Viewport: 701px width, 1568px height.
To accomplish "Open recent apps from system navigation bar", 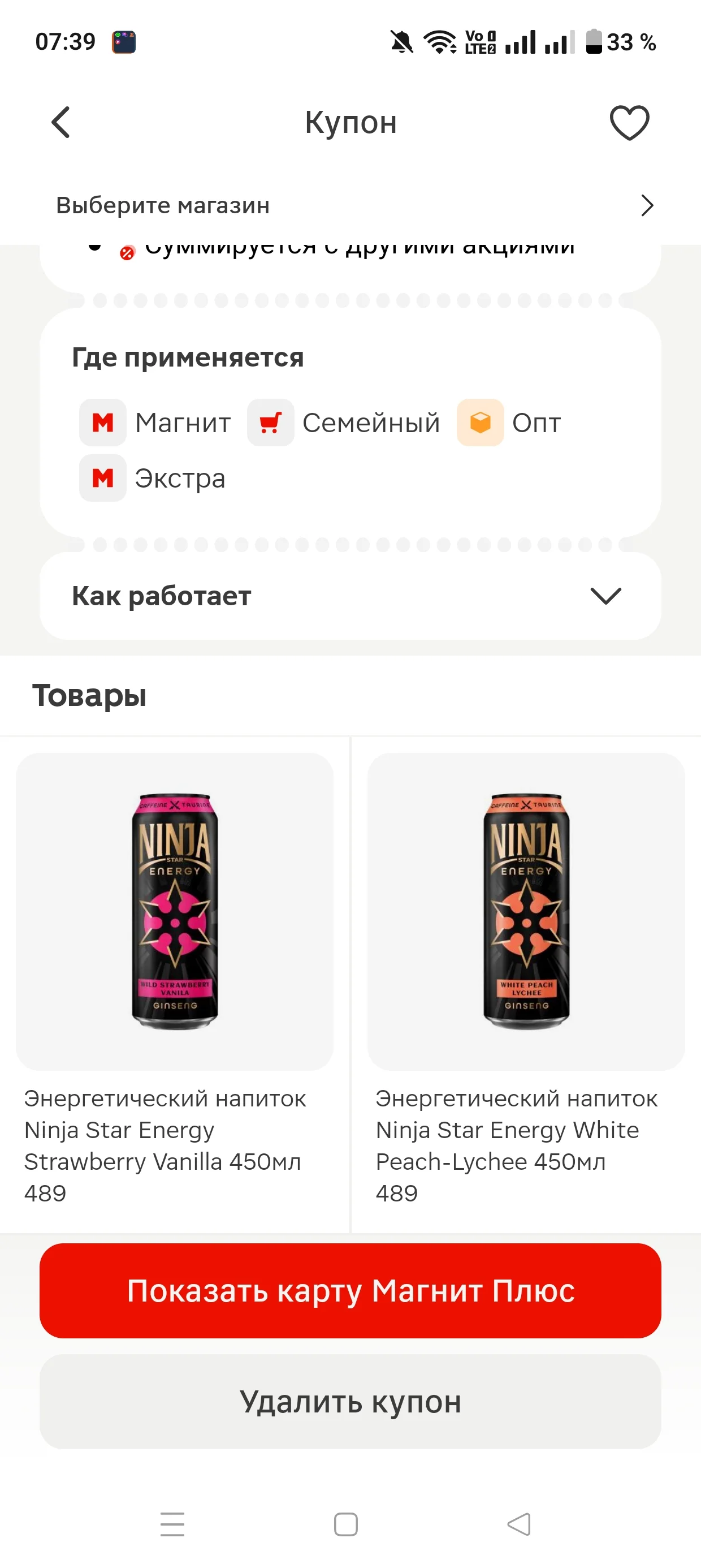I will pyautogui.click(x=172, y=1524).
